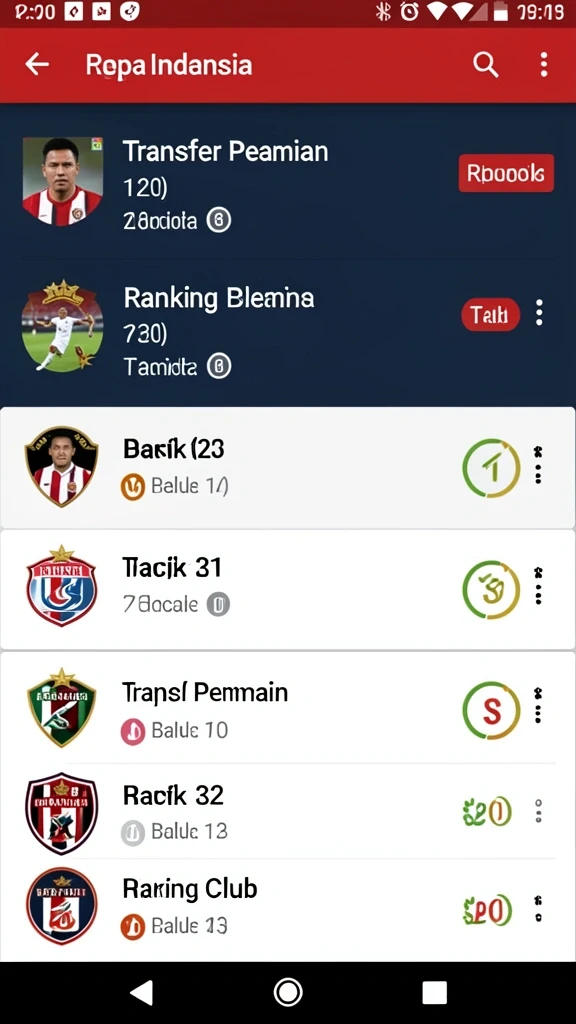Open more options for Ranking Blemna
Viewport: 576px width, 1024px height.
[x=539, y=313]
